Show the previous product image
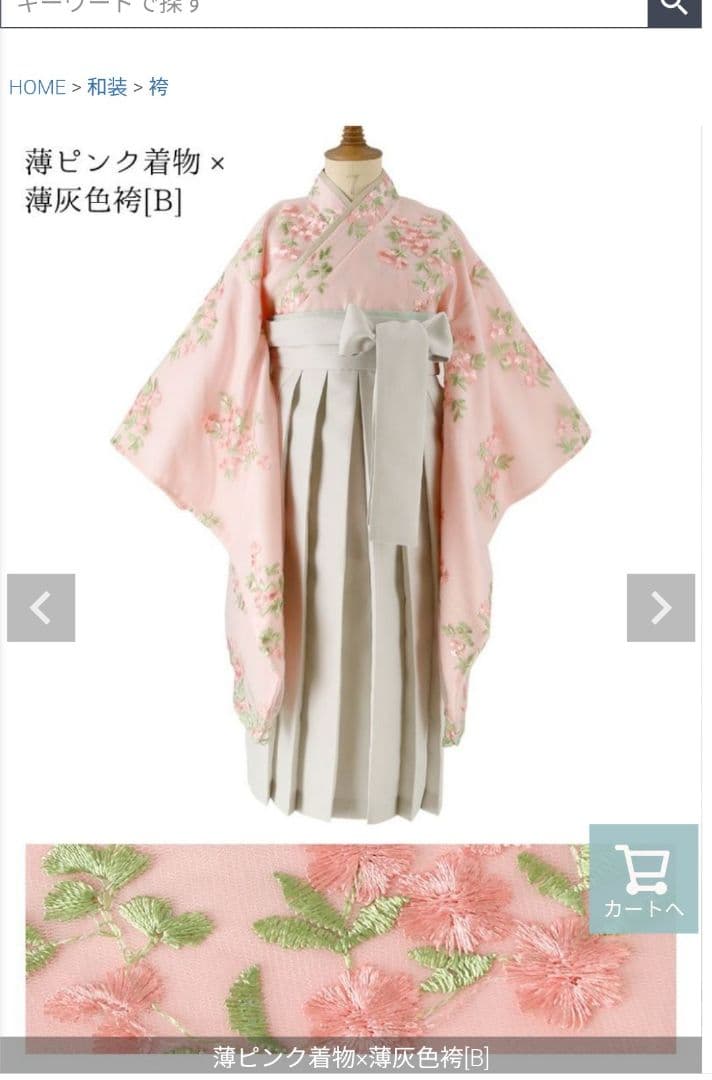 click(41, 607)
